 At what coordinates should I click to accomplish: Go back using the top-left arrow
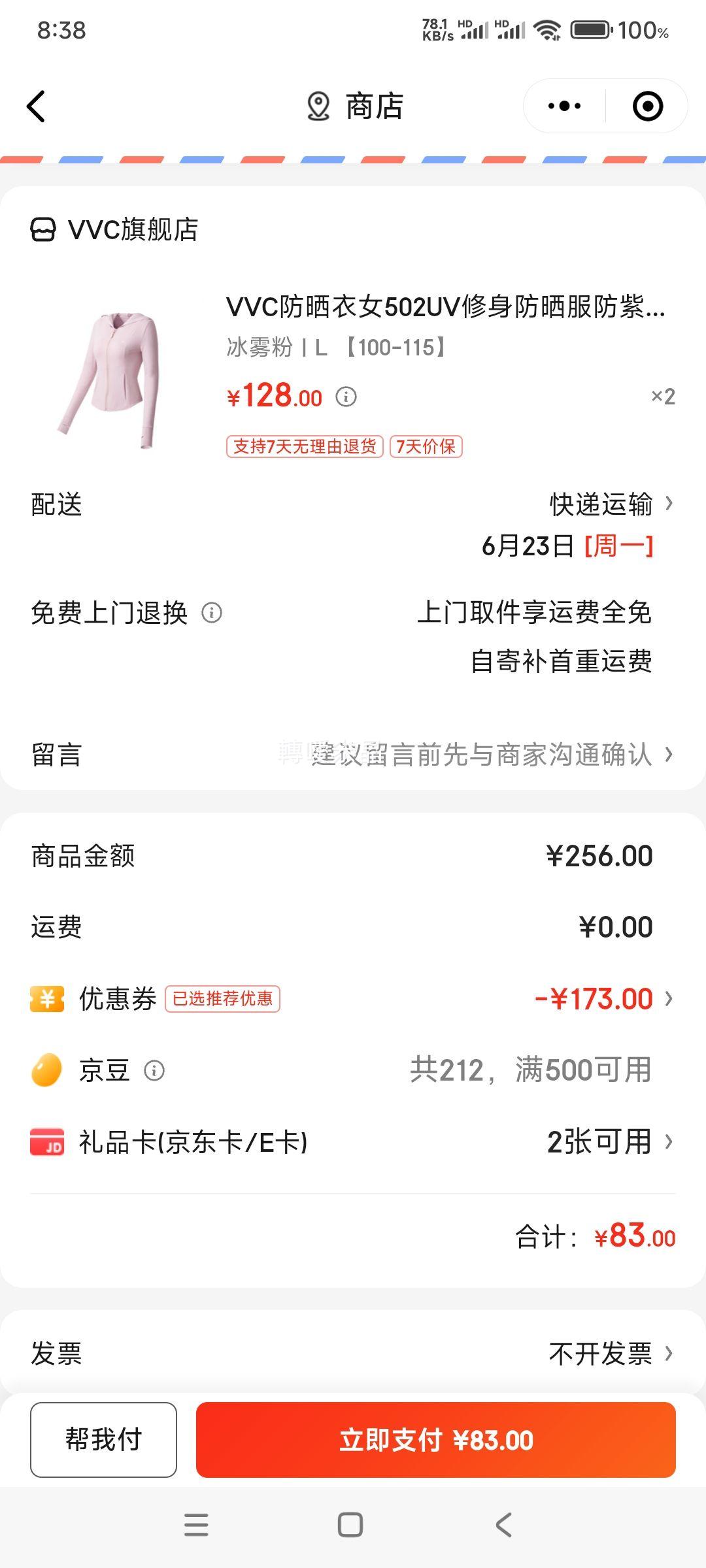(x=37, y=106)
